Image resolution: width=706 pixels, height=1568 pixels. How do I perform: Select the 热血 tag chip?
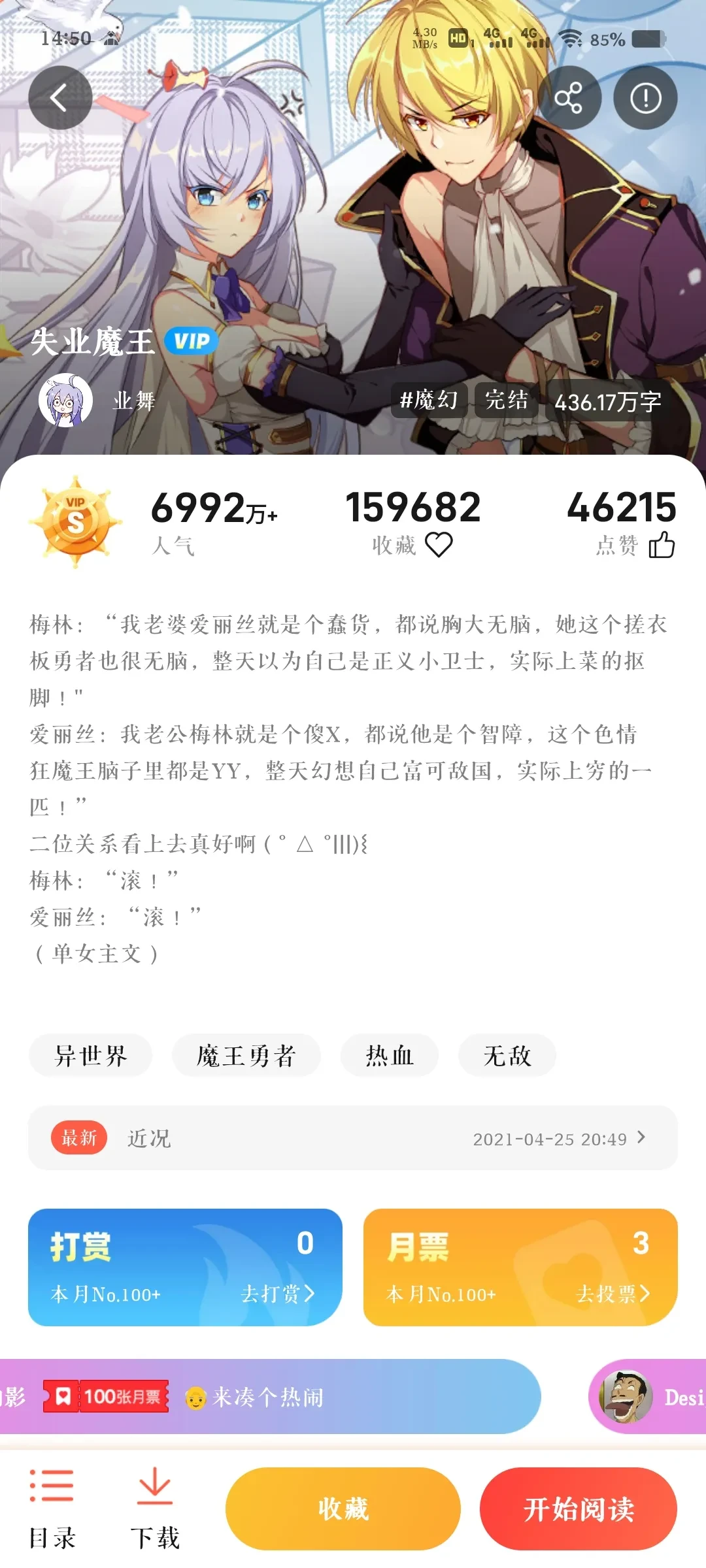389,1055
